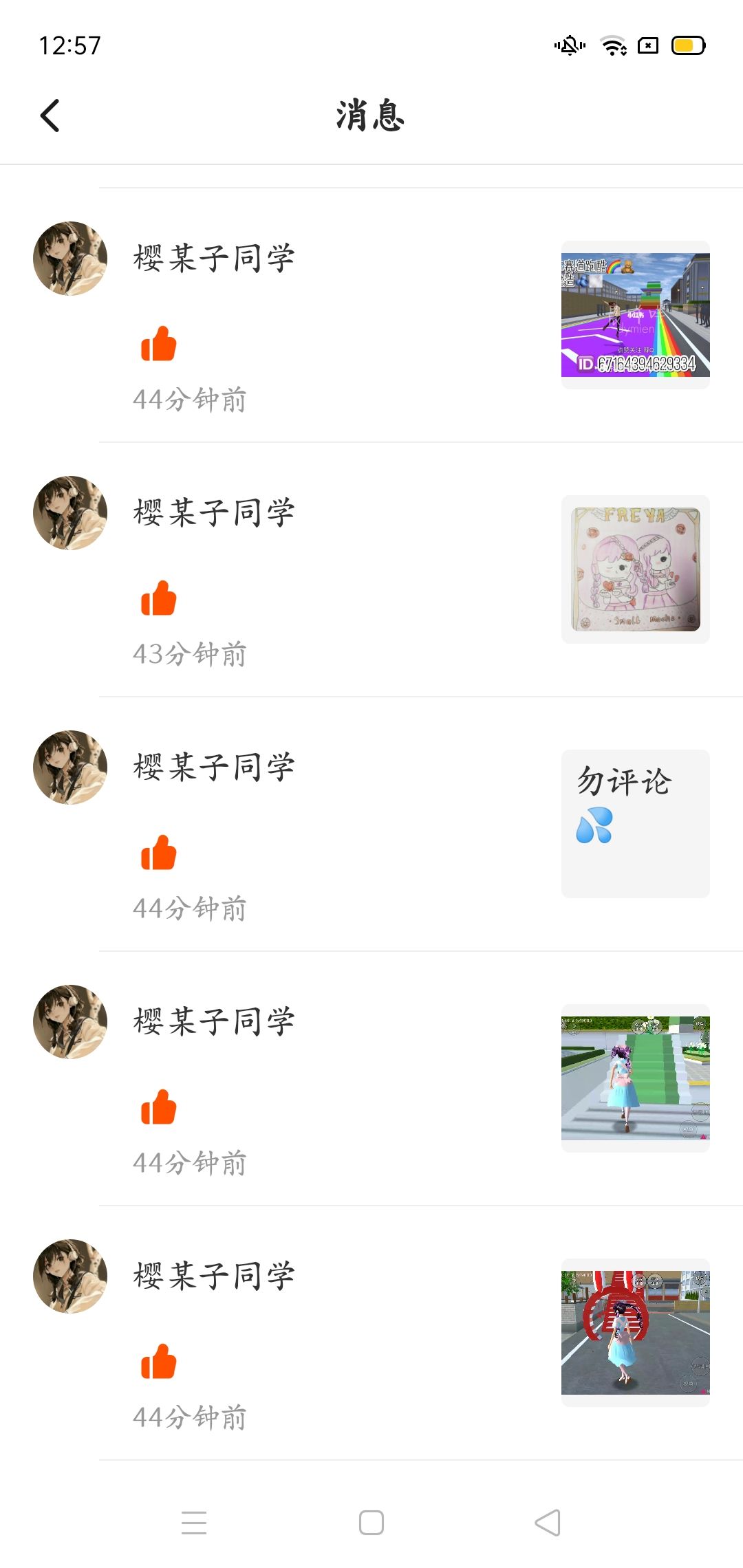Tap the system home button
The height and width of the screenshot is (1568, 743).
pyautogui.click(x=371, y=1523)
